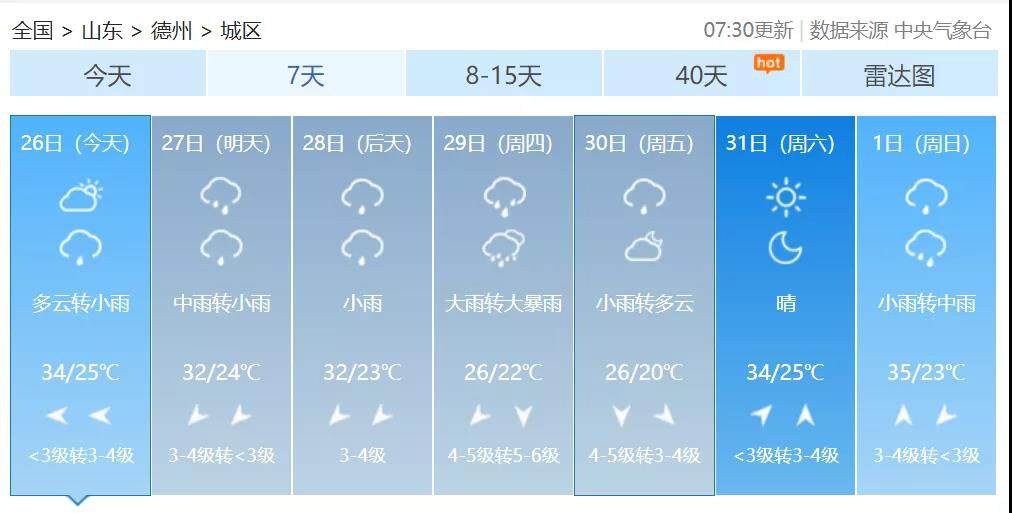Tap the 城区 breadcrumb link
Viewport: 1012px width, 513px height.
pos(241,31)
